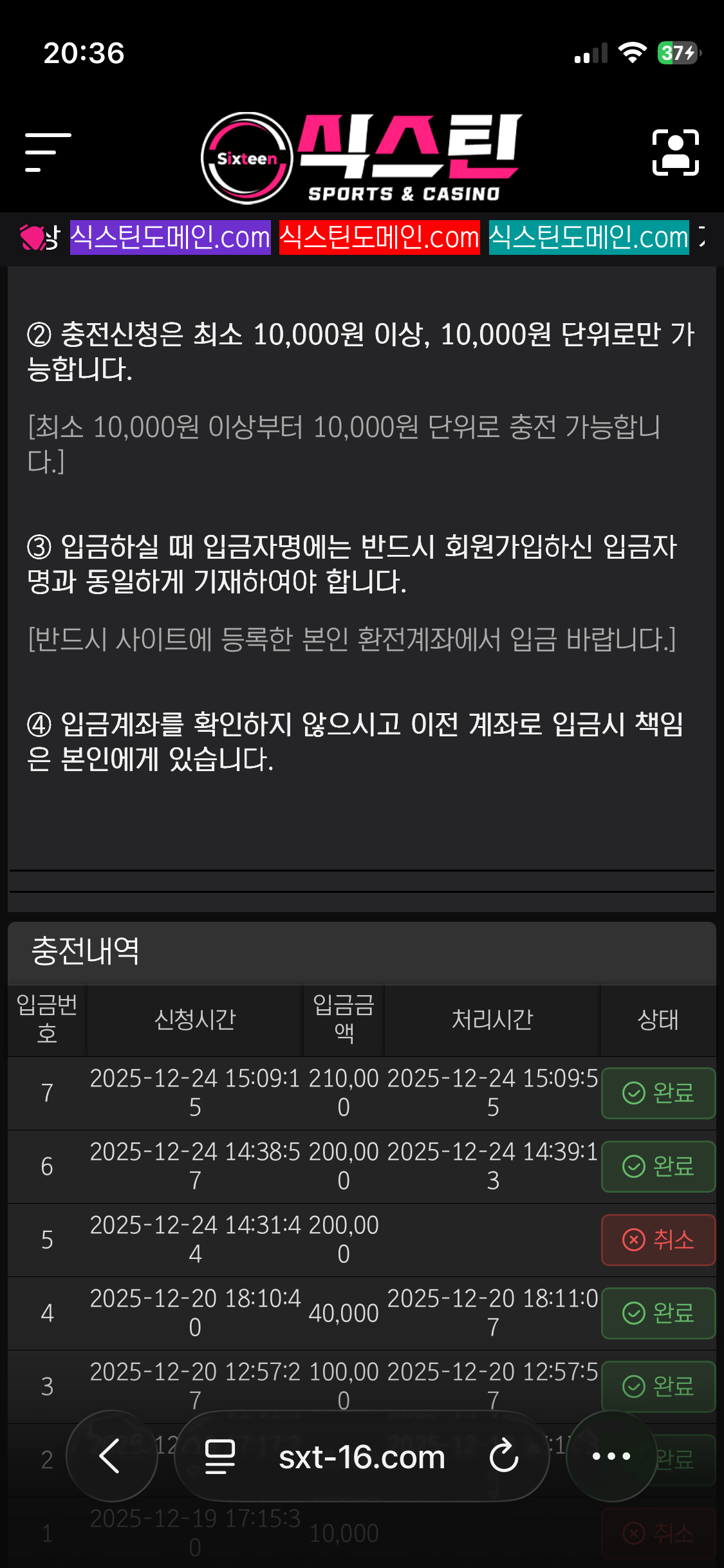The image size is (724, 1568).
Task: Reload the sxt-16.com page
Action: [x=503, y=1456]
